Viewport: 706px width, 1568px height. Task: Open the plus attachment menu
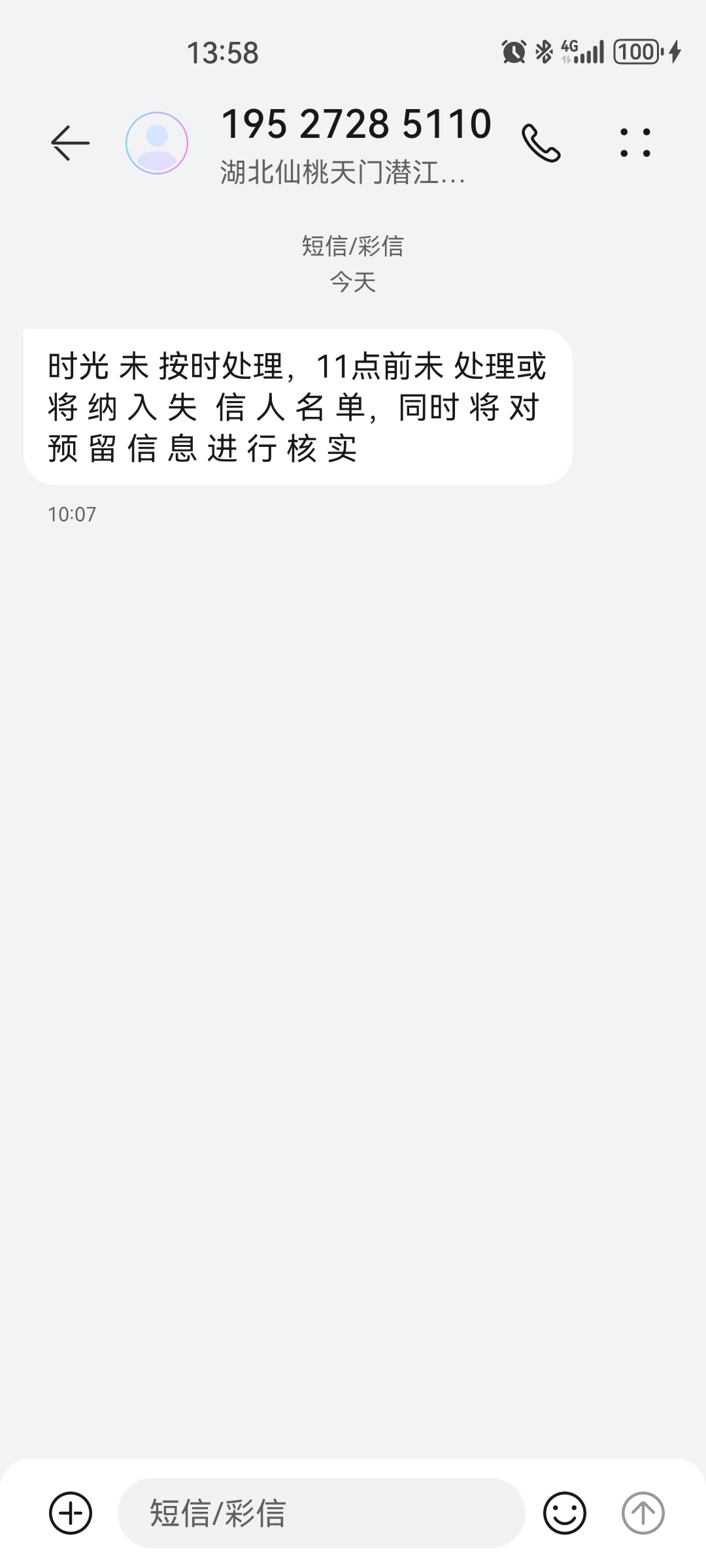(x=71, y=1512)
